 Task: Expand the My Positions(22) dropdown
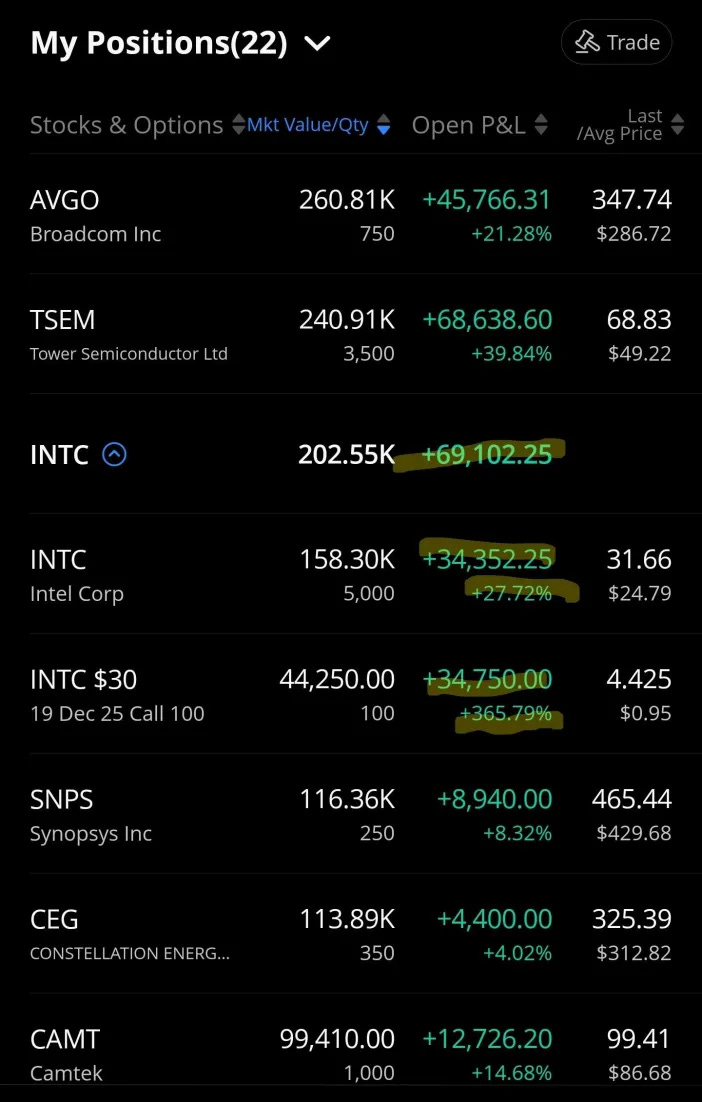pos(317,44)
